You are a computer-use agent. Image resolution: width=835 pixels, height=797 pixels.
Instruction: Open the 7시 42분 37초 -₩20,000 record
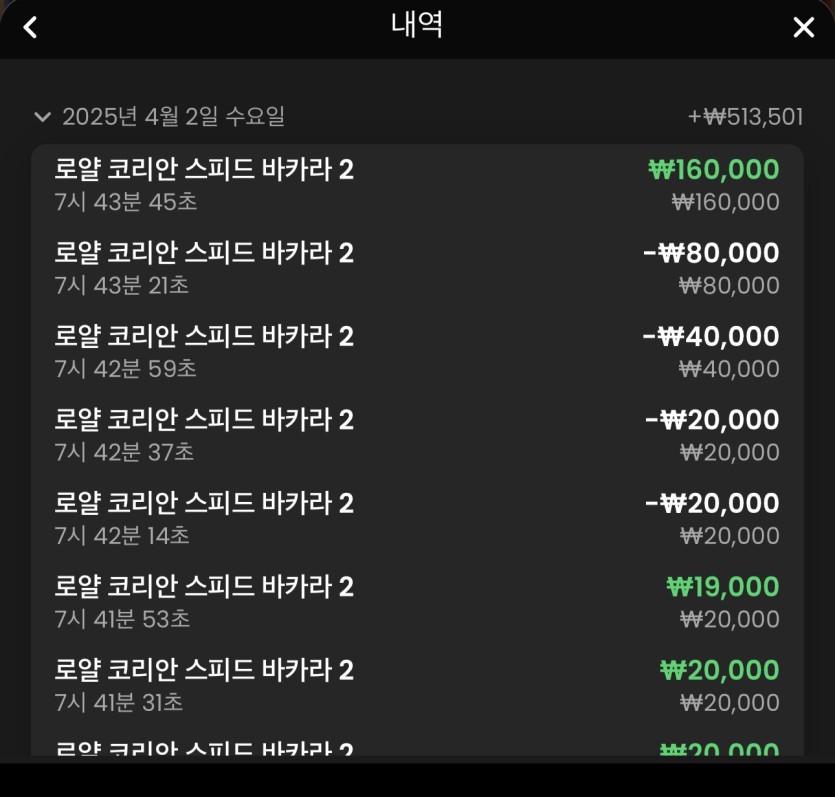pyautogui.click(x=417, y=435)
